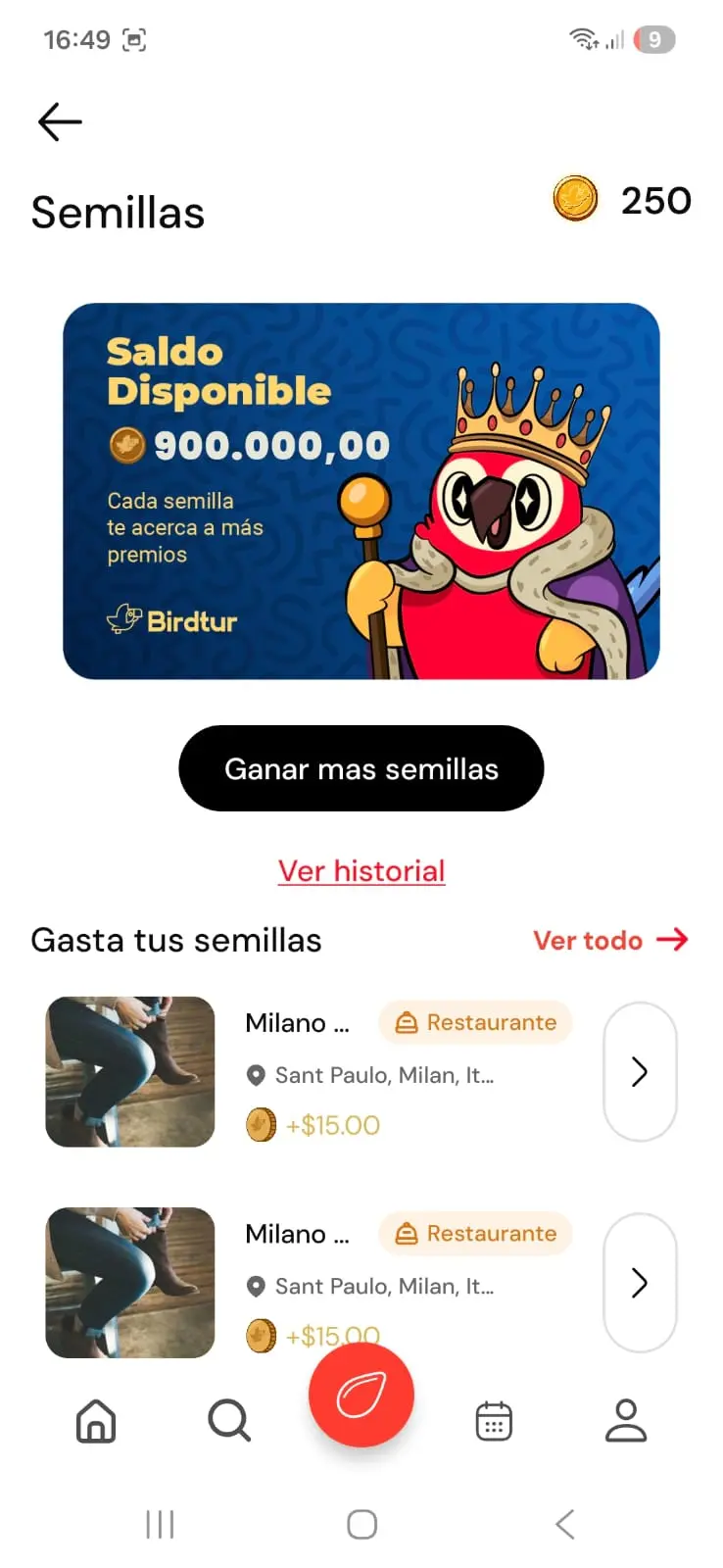This screenshot has height=1568, width=723.
Task: Select the Search magnifier icon
Action: tap(228, 1419)
